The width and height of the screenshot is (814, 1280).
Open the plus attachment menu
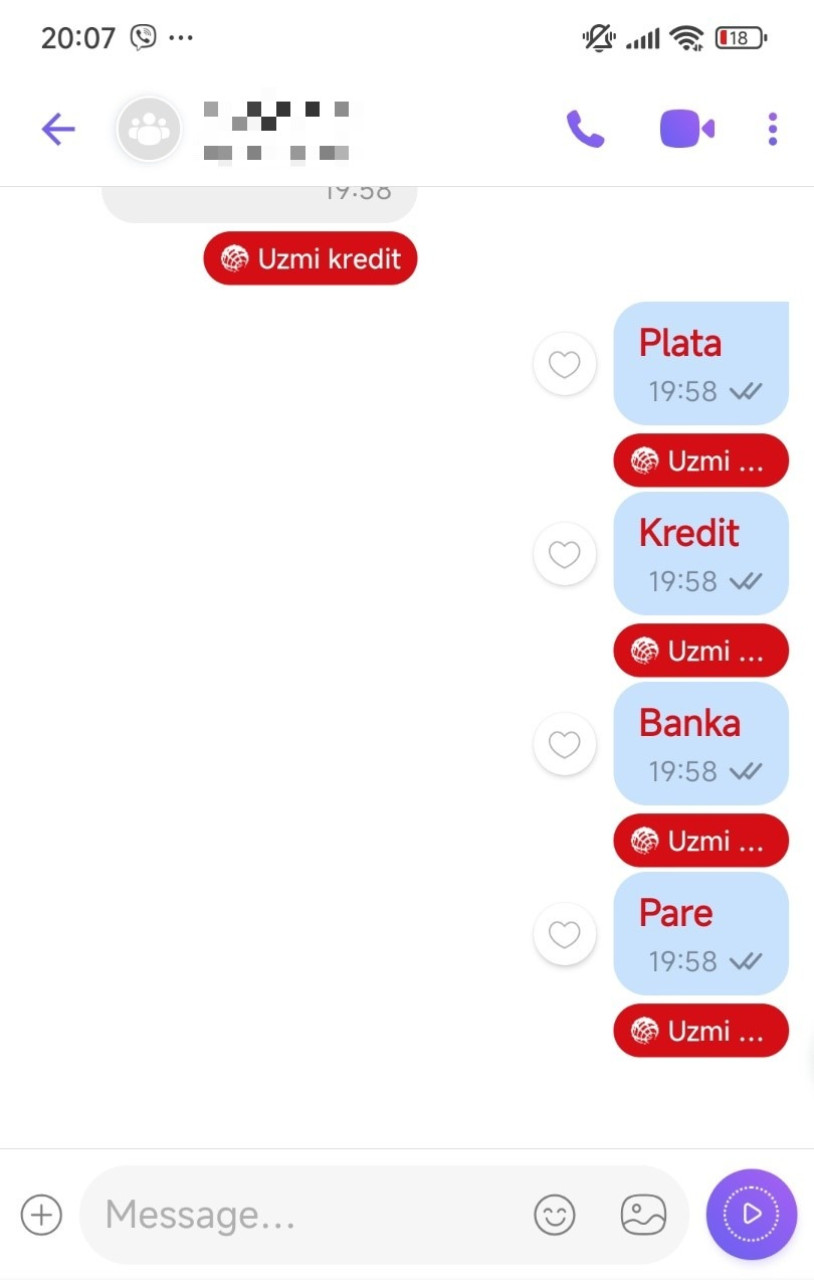(x=41, y=1215)
